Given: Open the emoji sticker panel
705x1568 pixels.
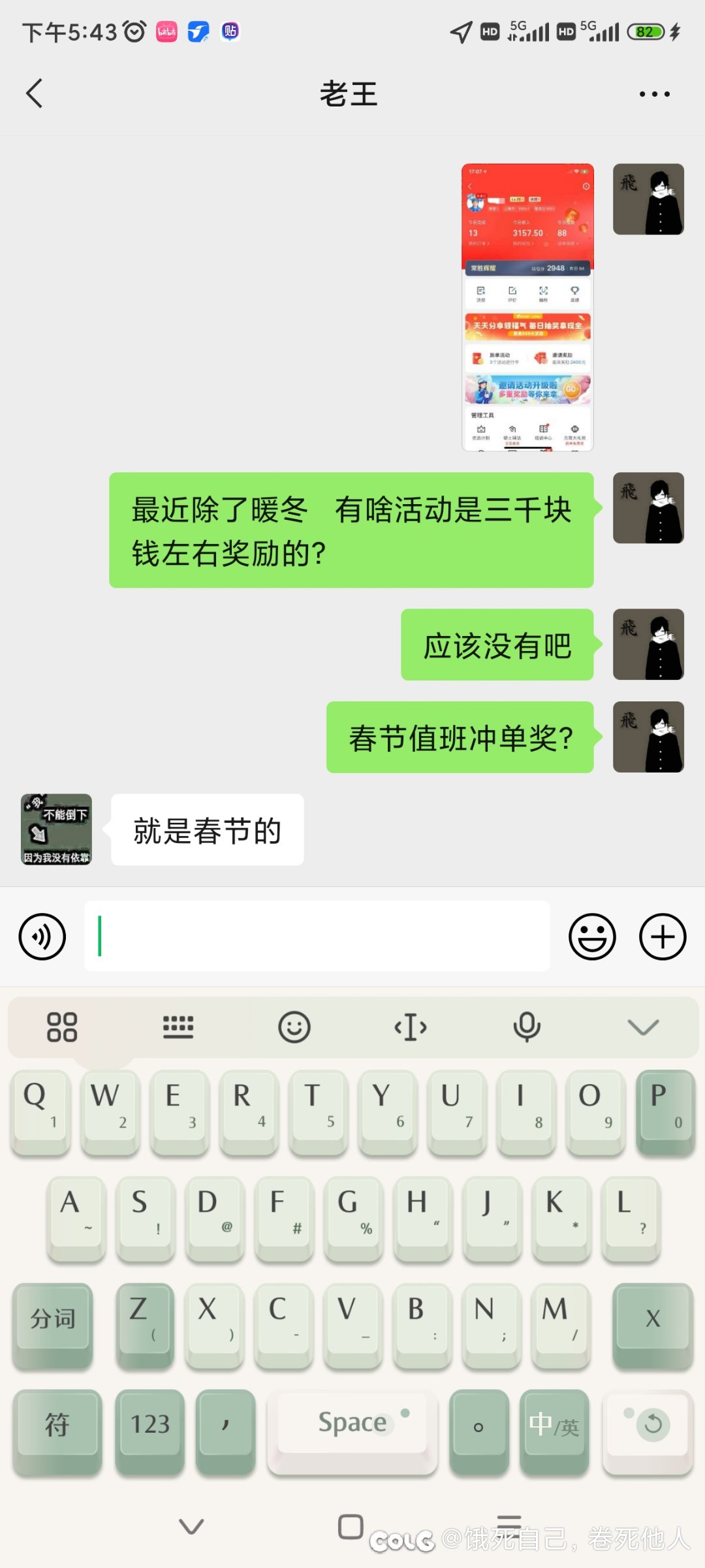Looking at the screenshot, I should 592,936.
